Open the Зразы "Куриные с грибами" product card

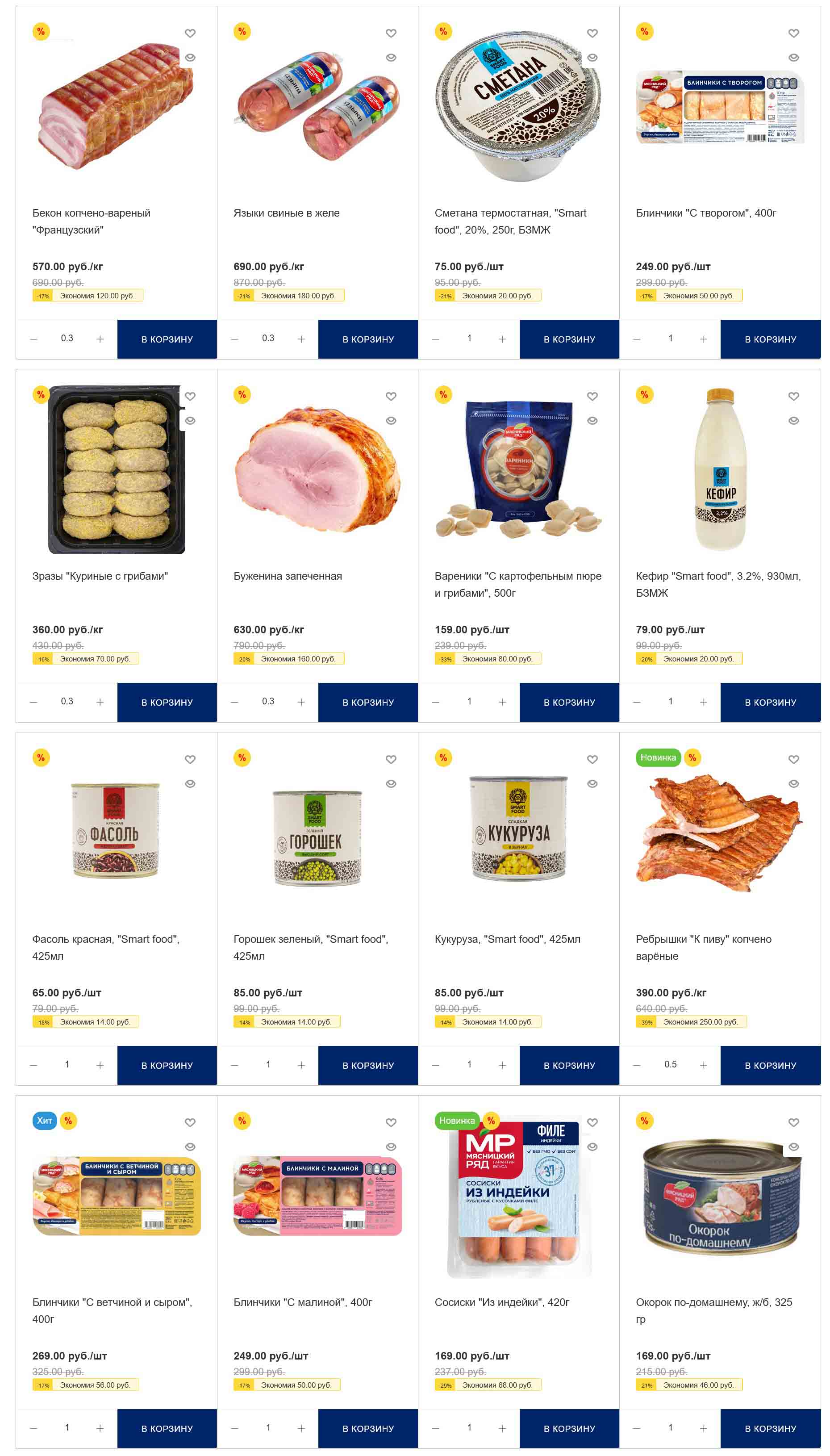[100, 576]
